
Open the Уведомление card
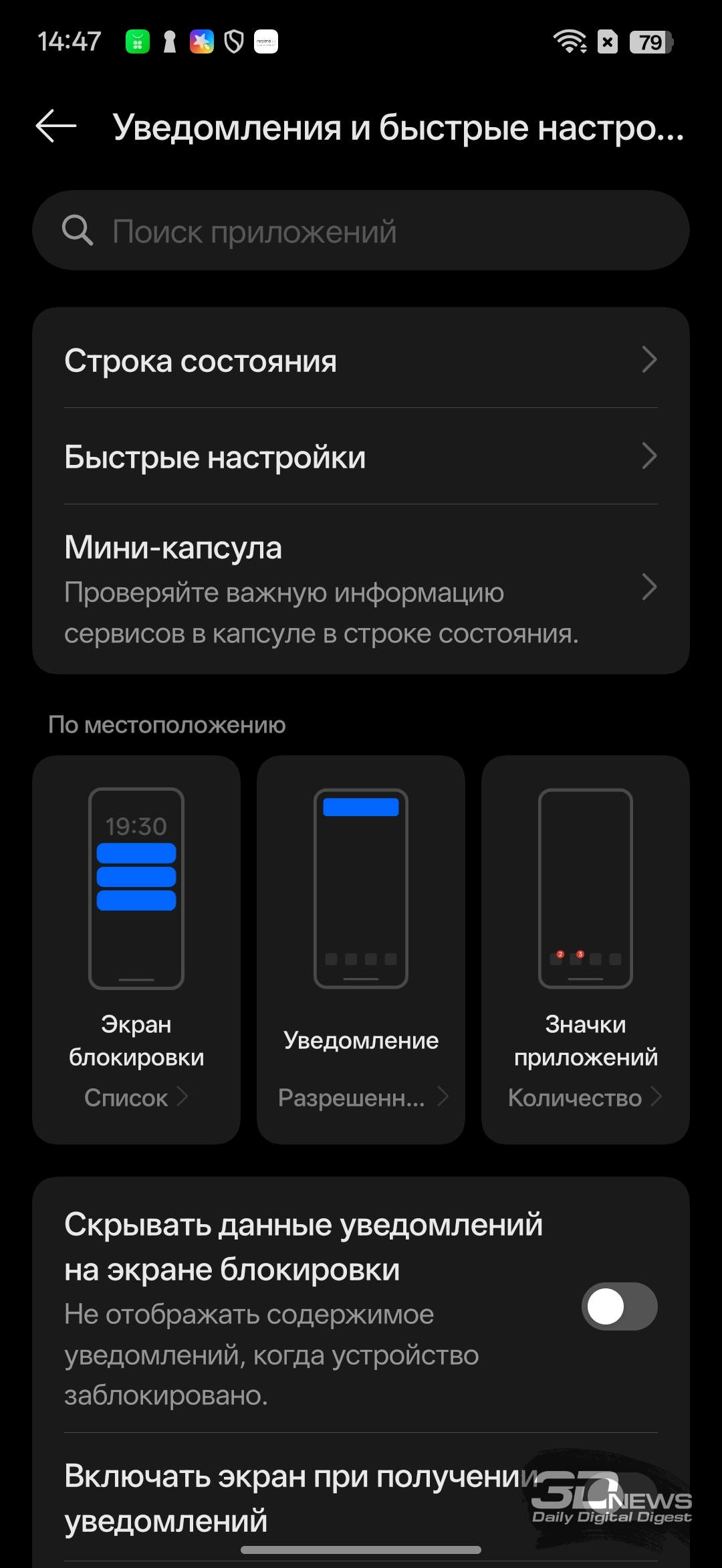click(361, 950)
